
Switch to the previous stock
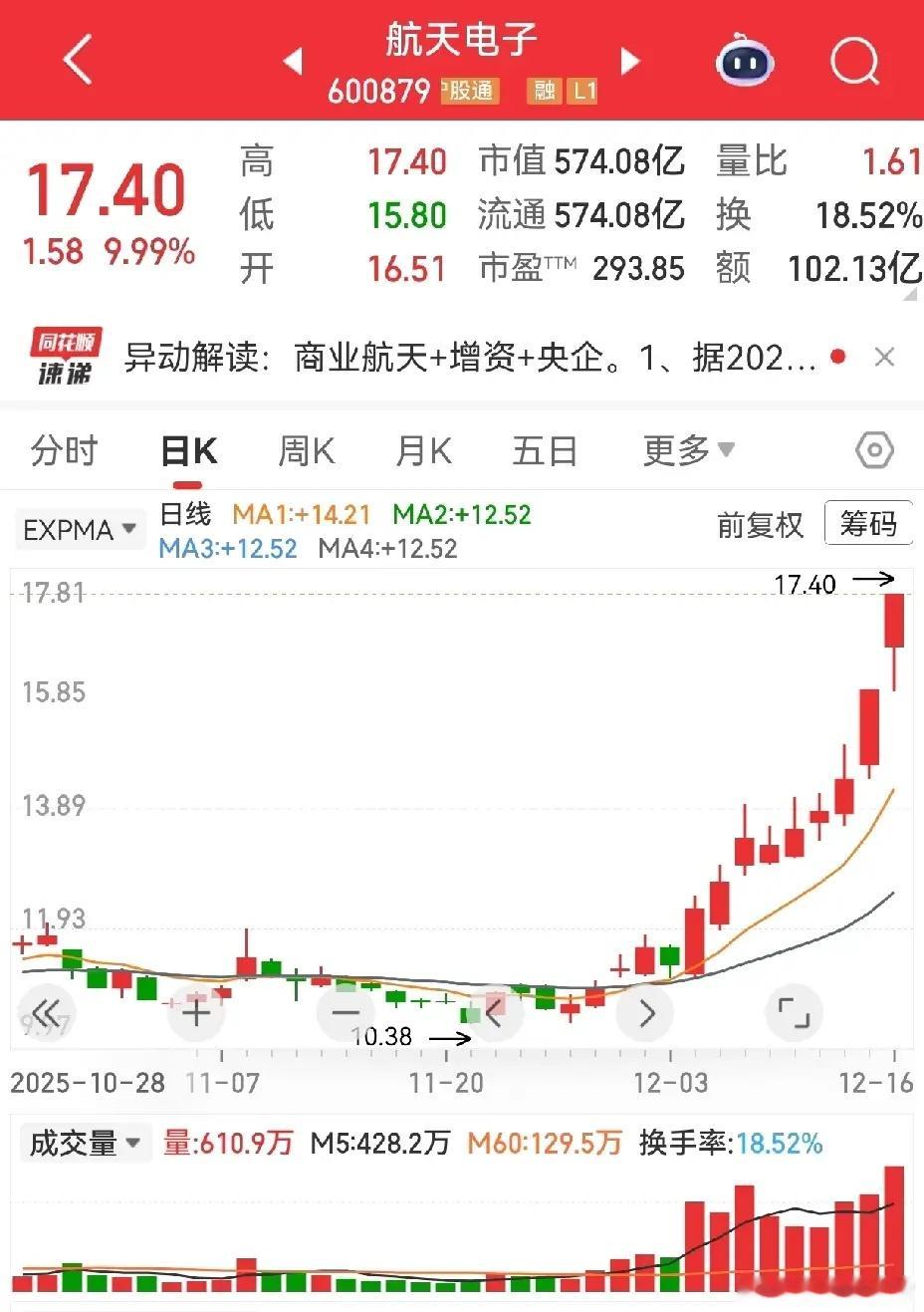[x=293, y=61]
